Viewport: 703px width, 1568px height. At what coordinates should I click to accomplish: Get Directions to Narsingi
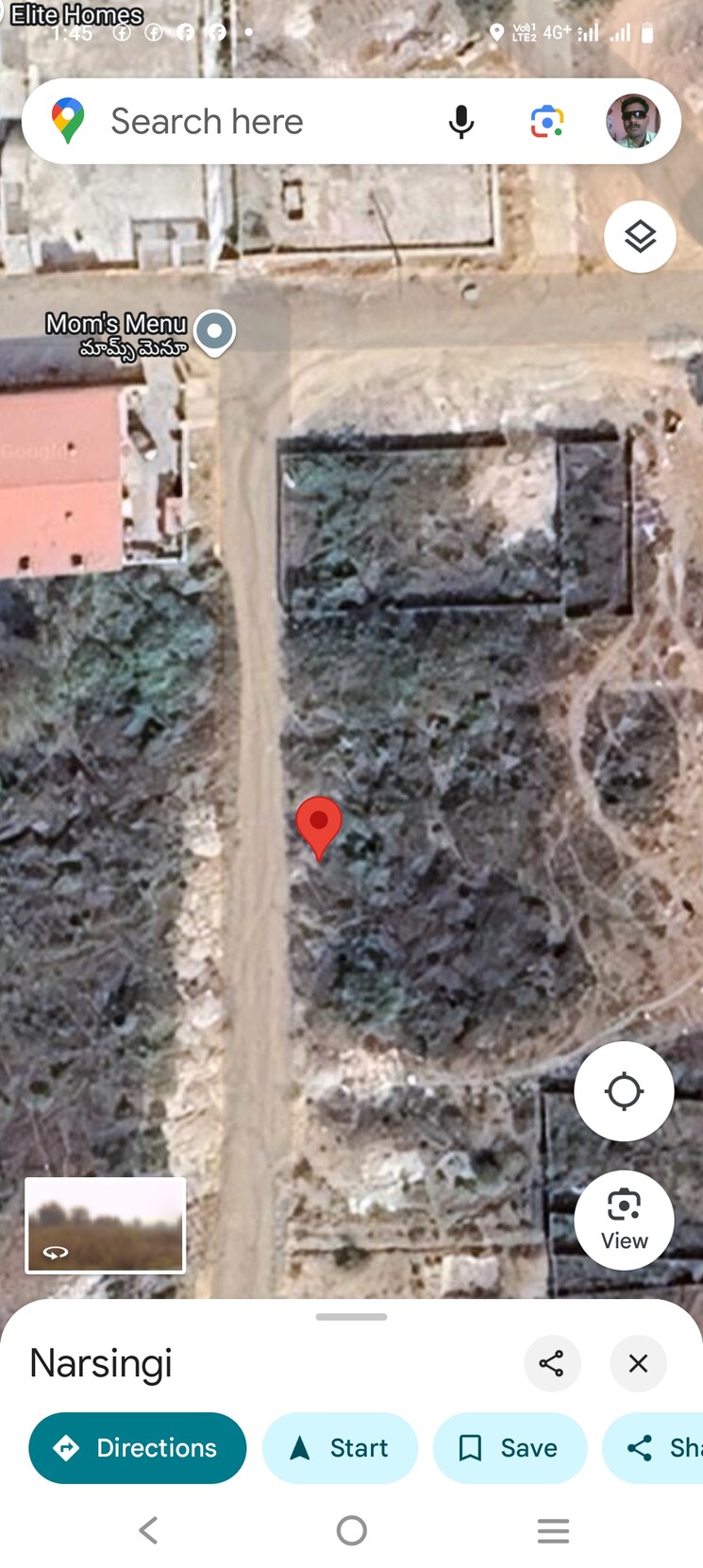coord(138,1448)
